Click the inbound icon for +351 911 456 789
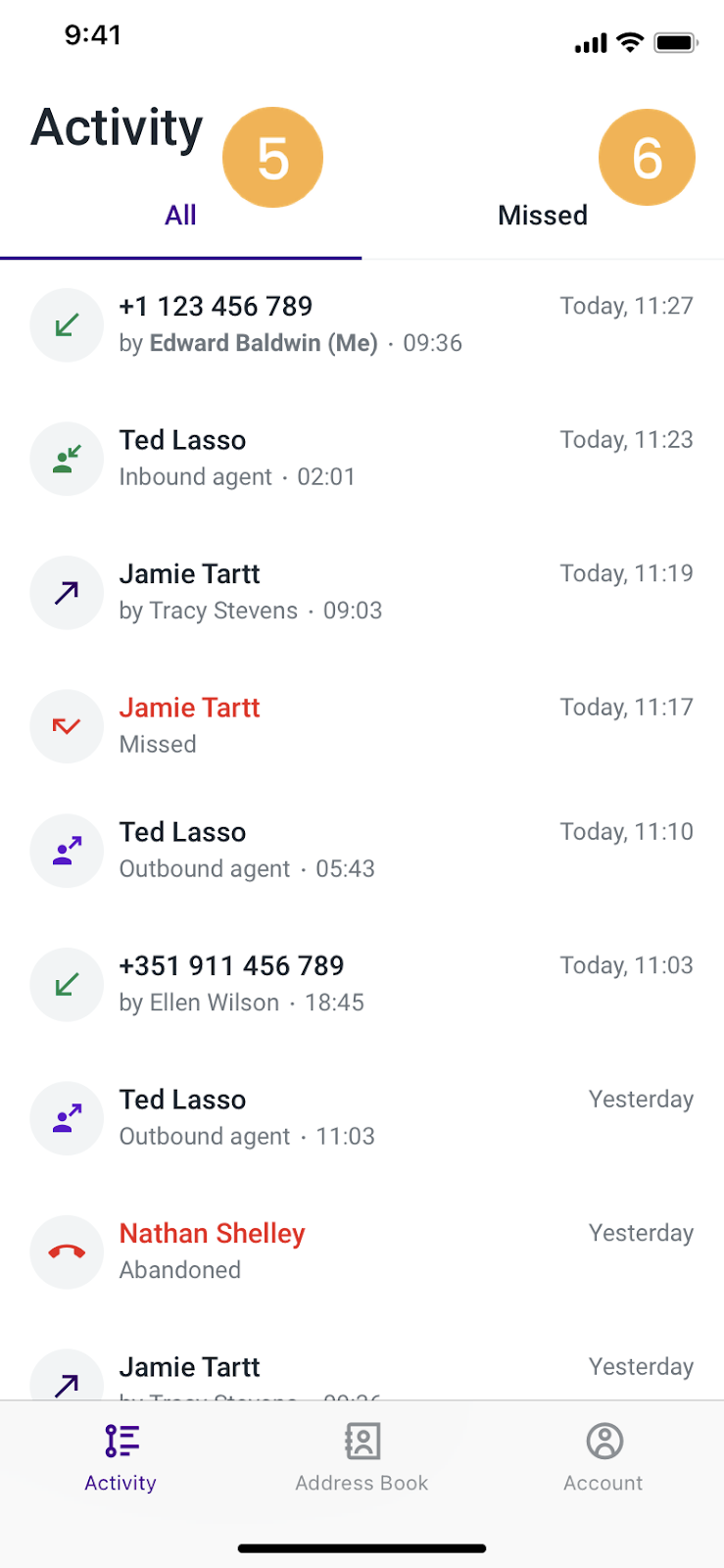This screenshot has width=724, height=1568. tap(67, 984)
